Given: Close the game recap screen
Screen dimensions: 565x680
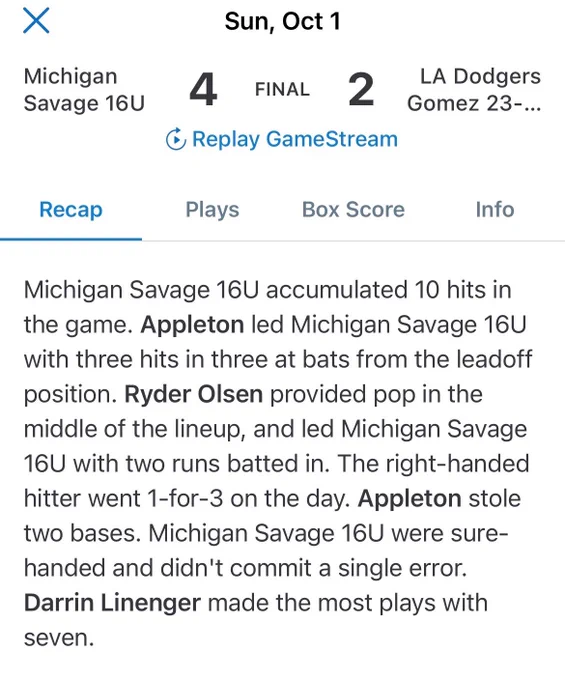Looking at the screenshot, I should pyautogui.click(x=36, y=21).
